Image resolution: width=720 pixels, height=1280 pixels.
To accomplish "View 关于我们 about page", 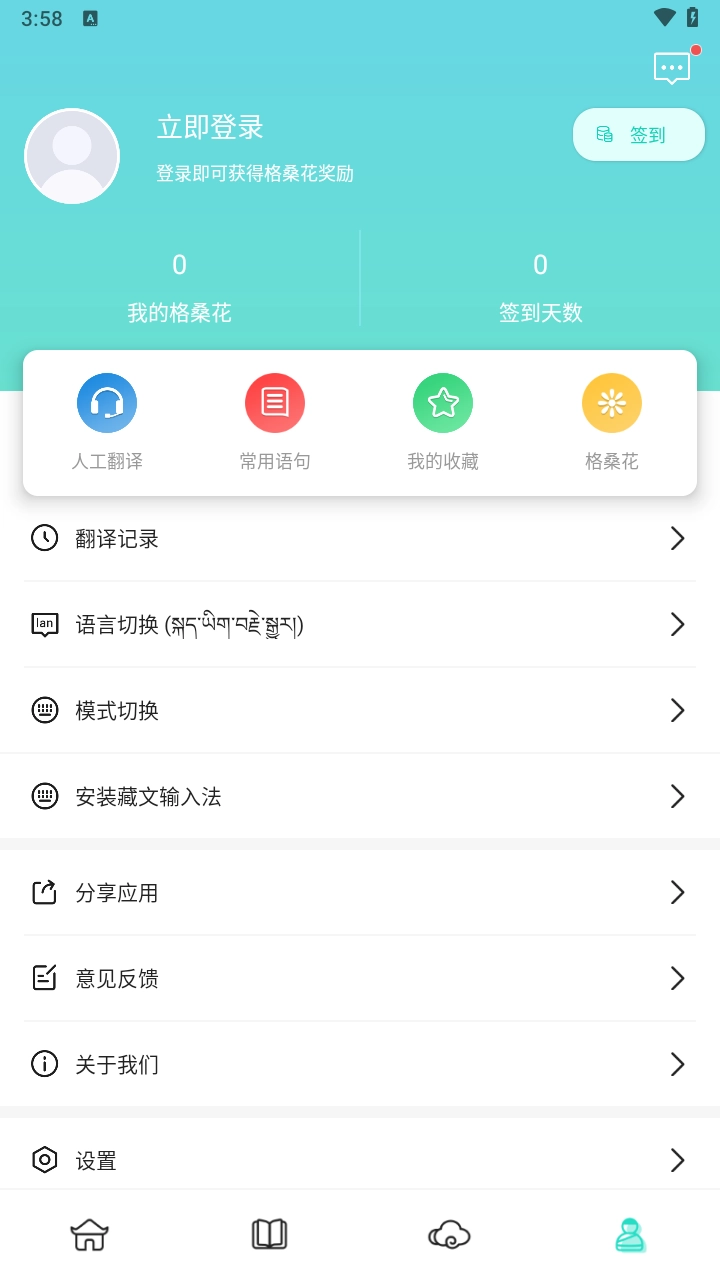I will click(x=360, y=1065).
